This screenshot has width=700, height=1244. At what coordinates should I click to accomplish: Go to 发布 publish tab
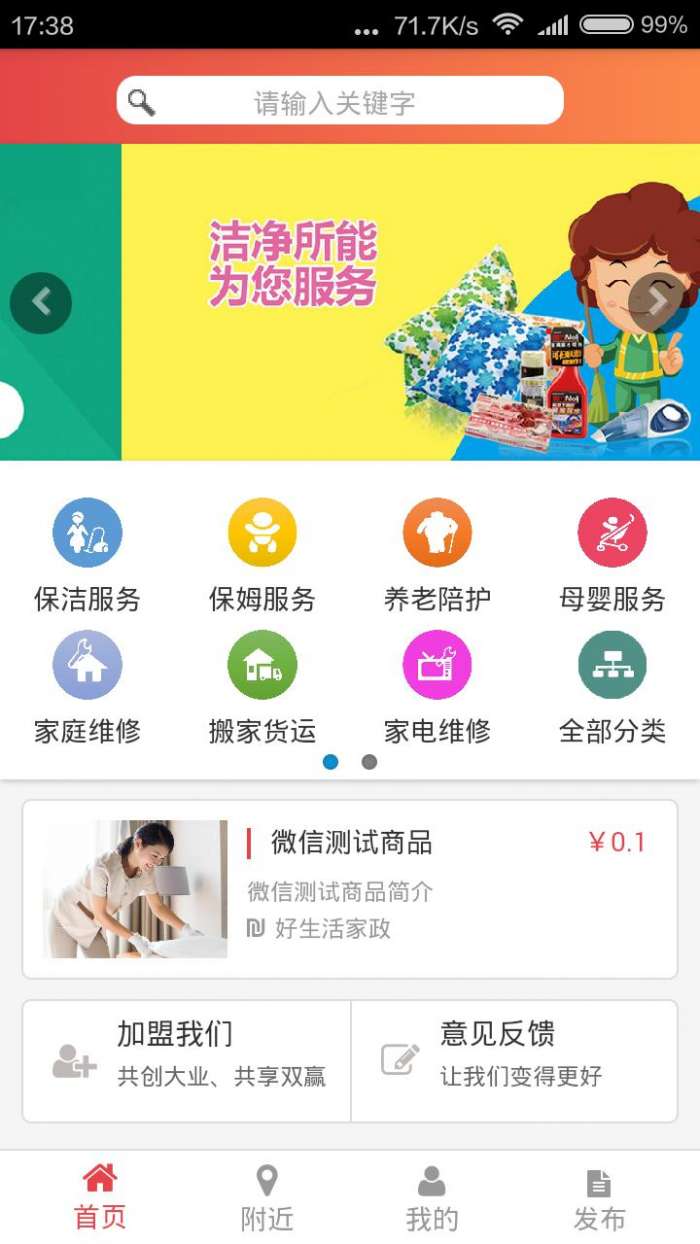coord(599,1197)
